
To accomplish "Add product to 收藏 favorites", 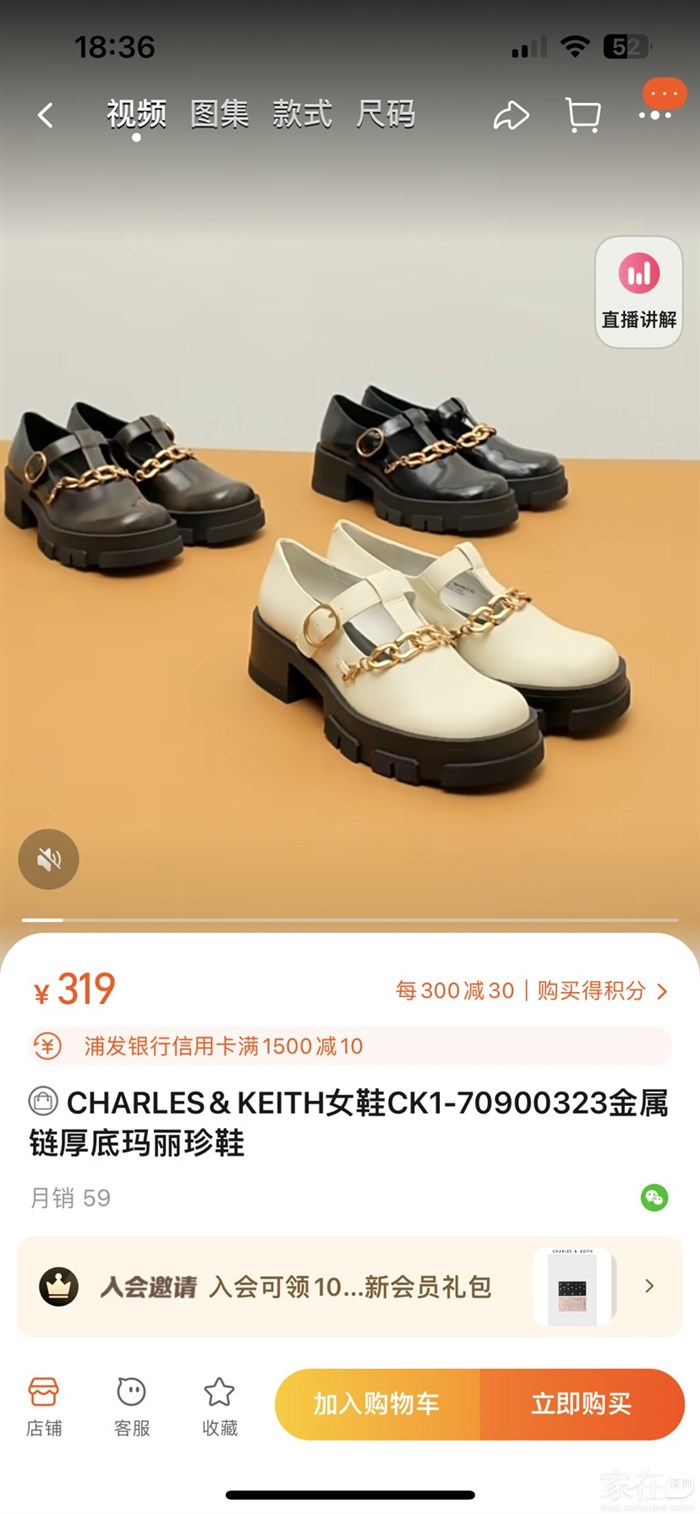I will [219, 1405].
